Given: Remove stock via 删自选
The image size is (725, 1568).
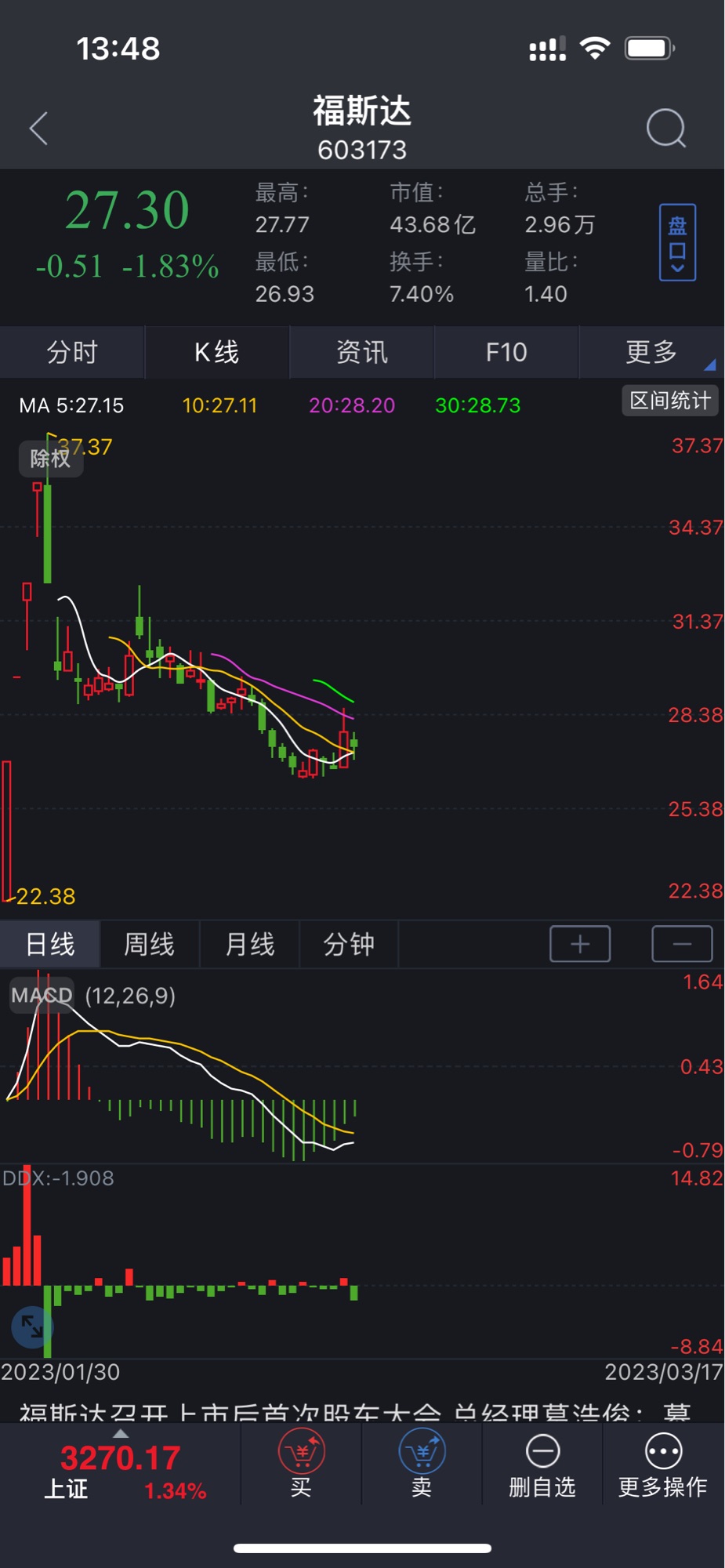Looking at the screenshot, I should pos(542,1463).
